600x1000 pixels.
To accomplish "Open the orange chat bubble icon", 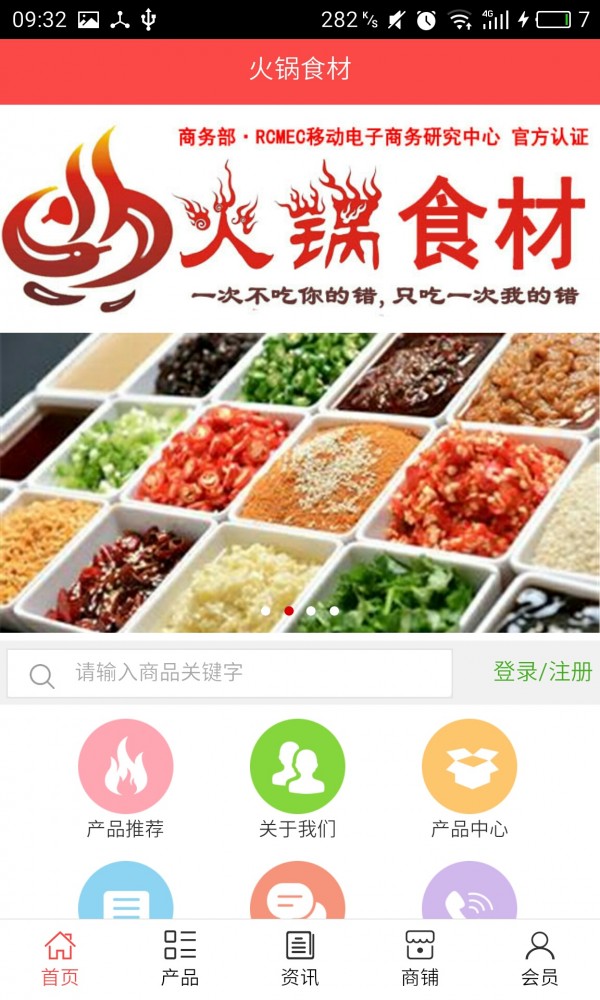I will pyautogui.click(x=297, y=890).
